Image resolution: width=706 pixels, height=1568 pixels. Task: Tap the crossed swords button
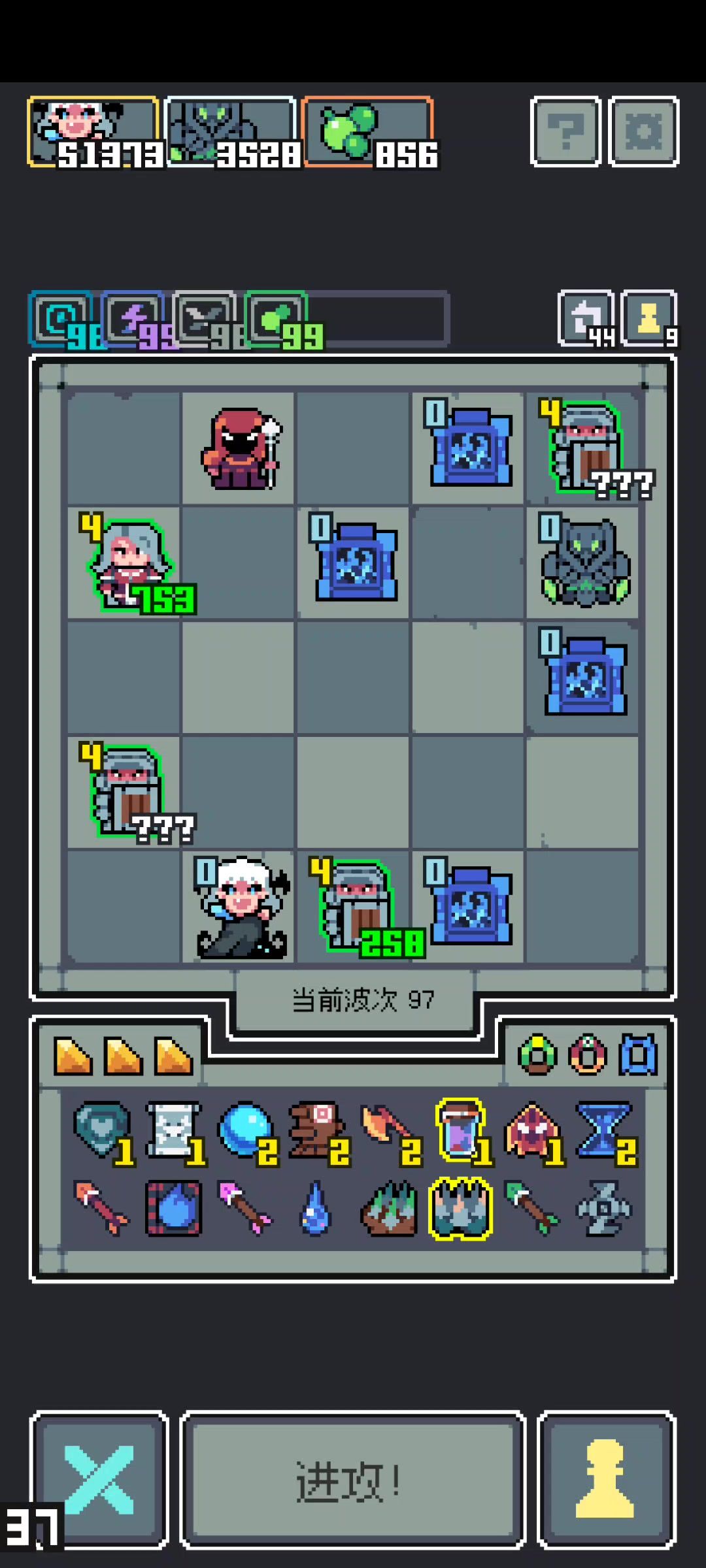(x=99, y=1480)
